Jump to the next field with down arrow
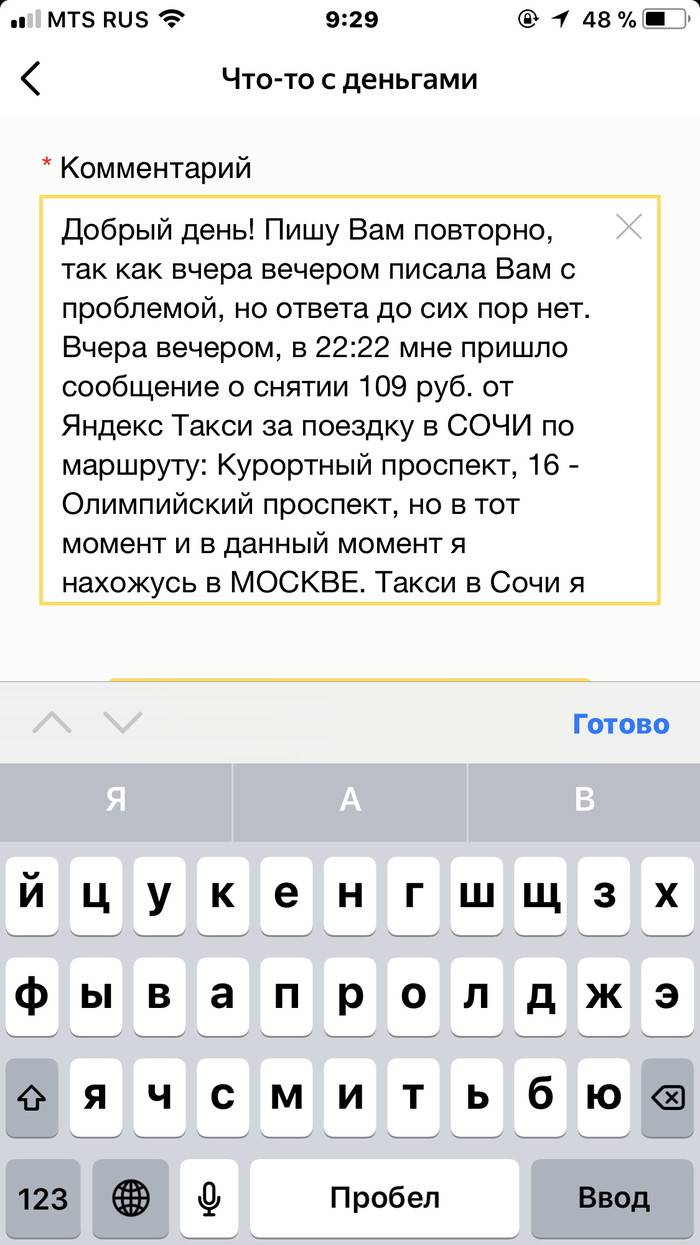 [x=124, y=722]
